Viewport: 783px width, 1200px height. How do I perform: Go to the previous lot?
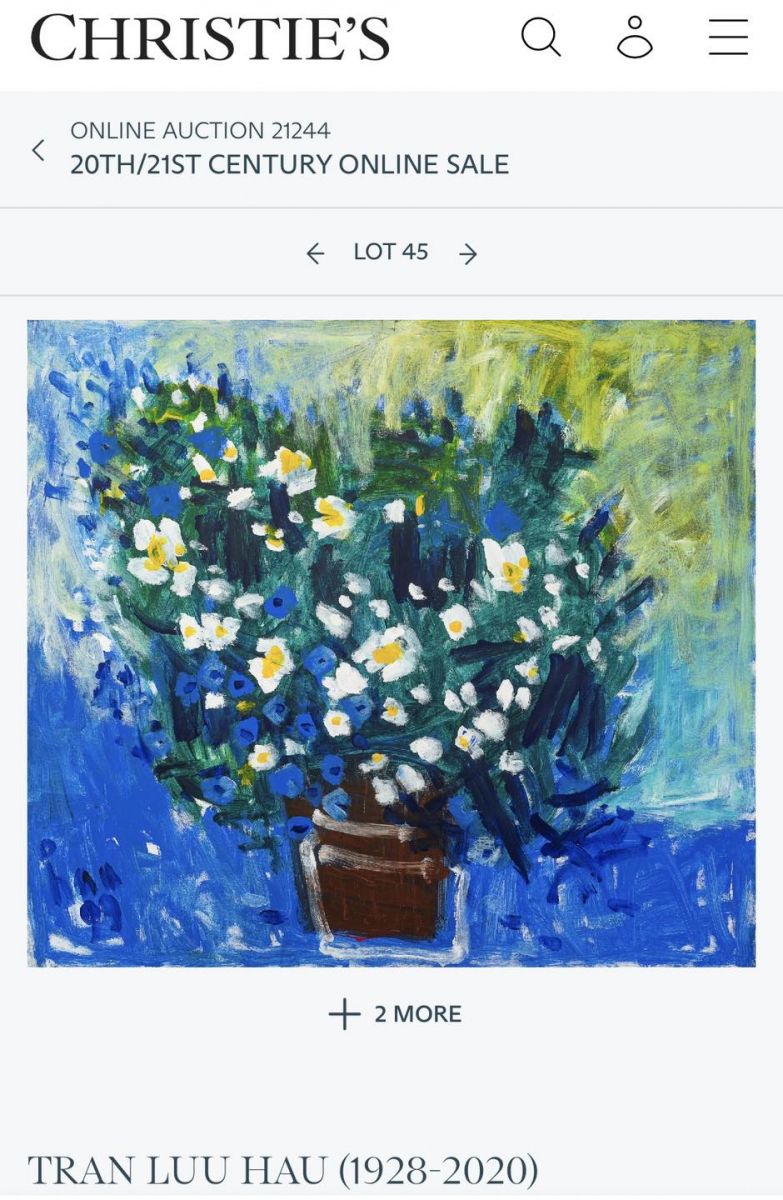(315, 253)
